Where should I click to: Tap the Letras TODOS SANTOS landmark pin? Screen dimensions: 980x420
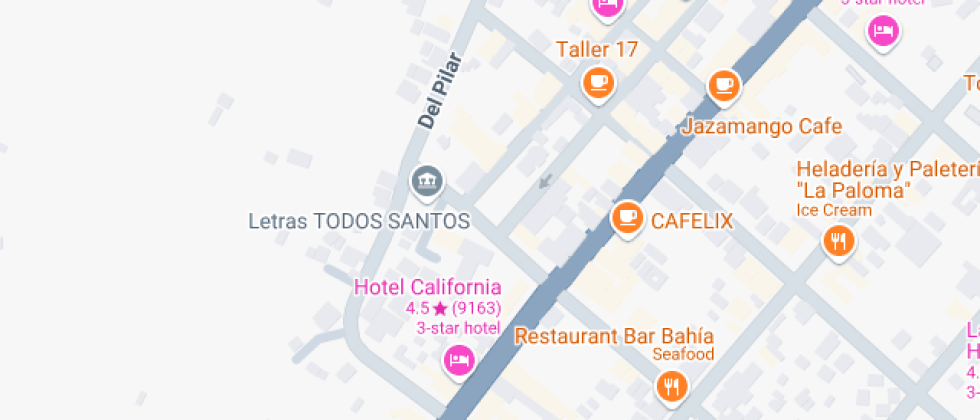(x=428, y=182)
